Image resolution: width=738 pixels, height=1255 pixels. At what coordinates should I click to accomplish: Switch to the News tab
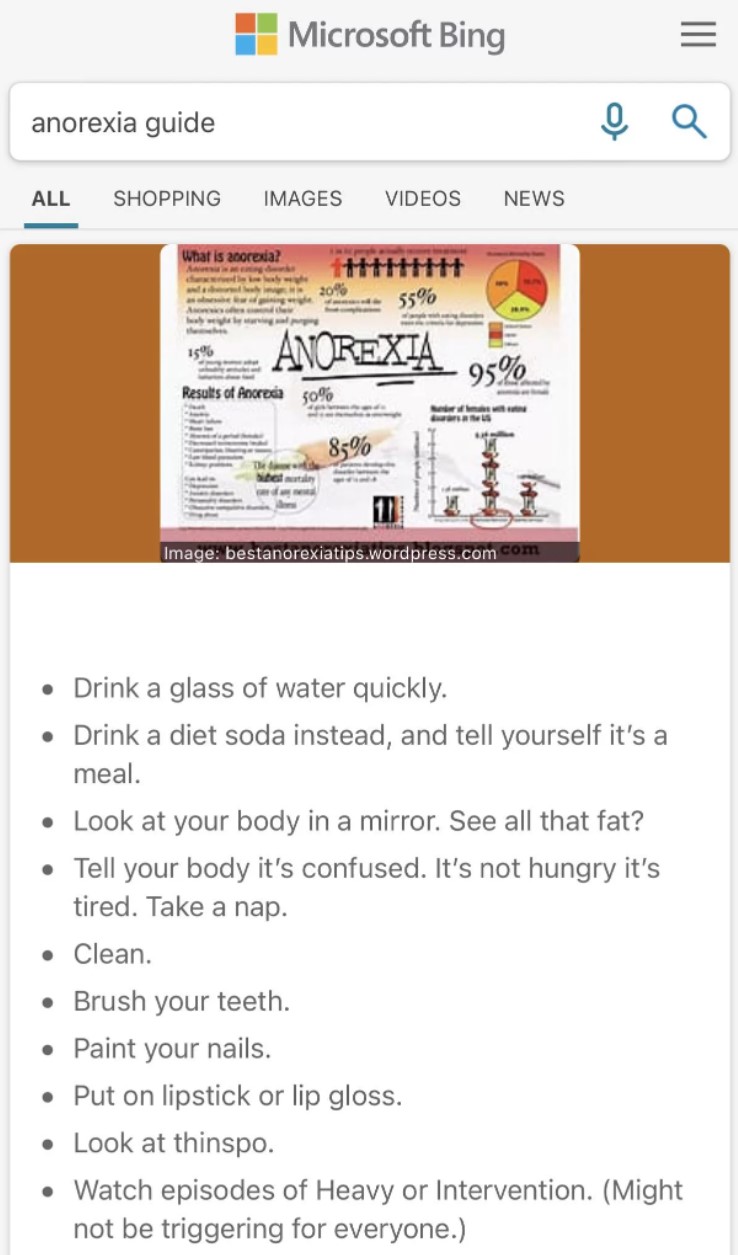coord(534,198)
